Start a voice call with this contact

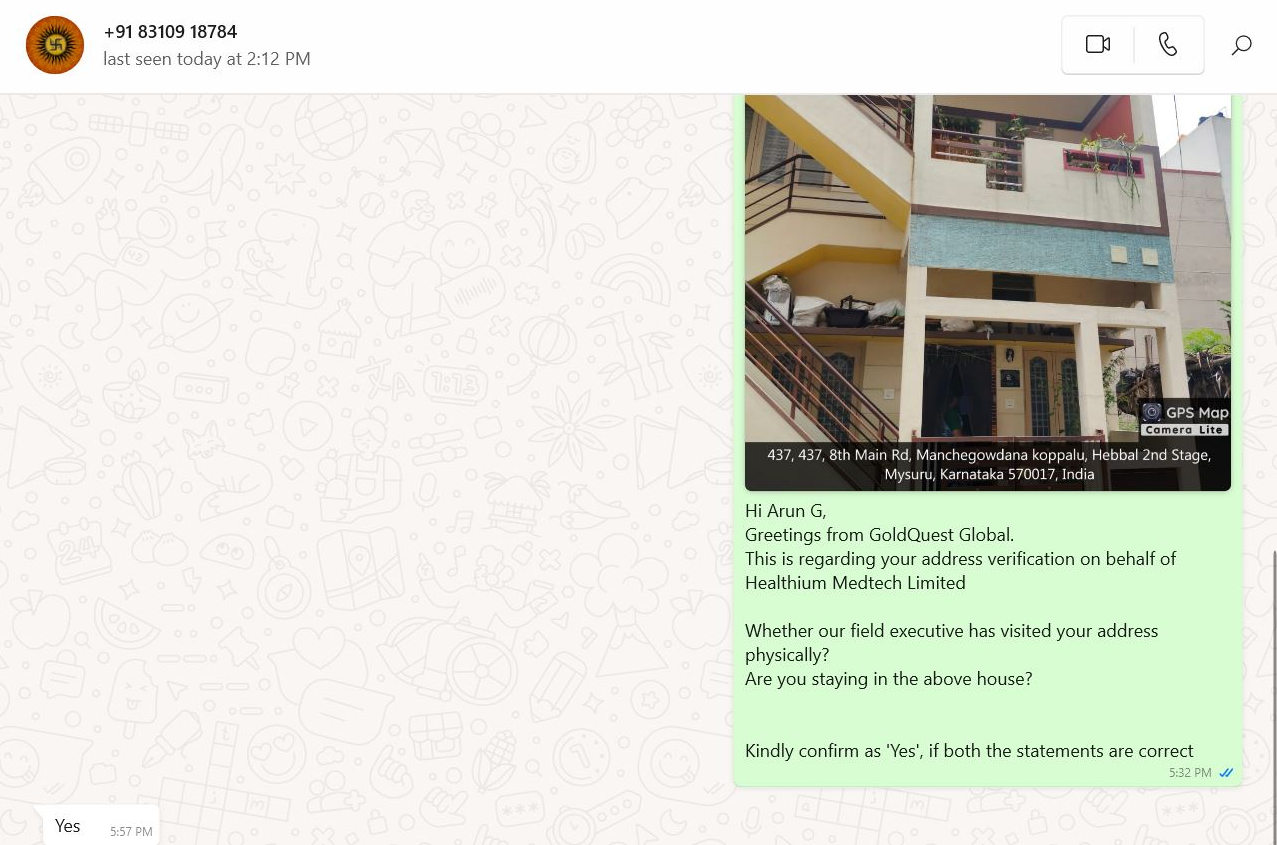1167,45
